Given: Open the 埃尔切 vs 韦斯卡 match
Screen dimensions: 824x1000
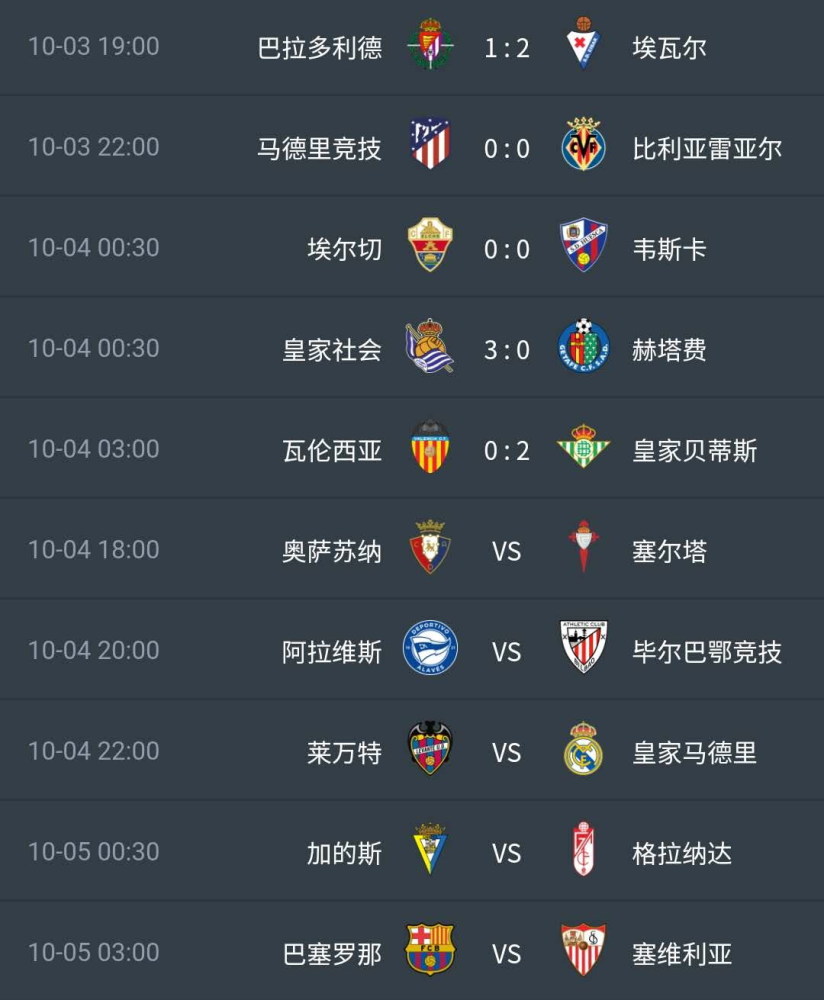Looking at the screenshot, I should click(x=506, y=248).
